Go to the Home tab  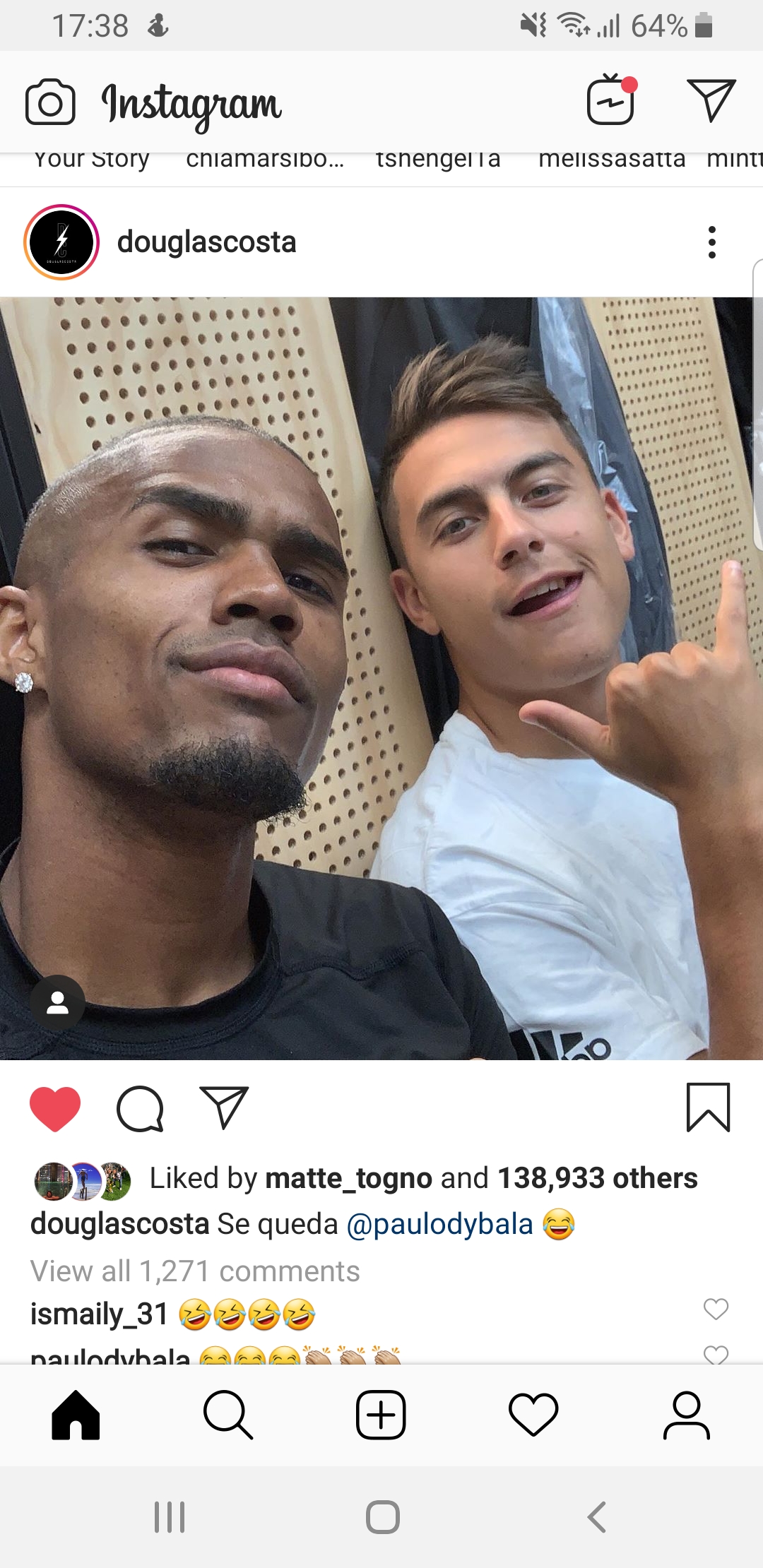pos(76,1415)
